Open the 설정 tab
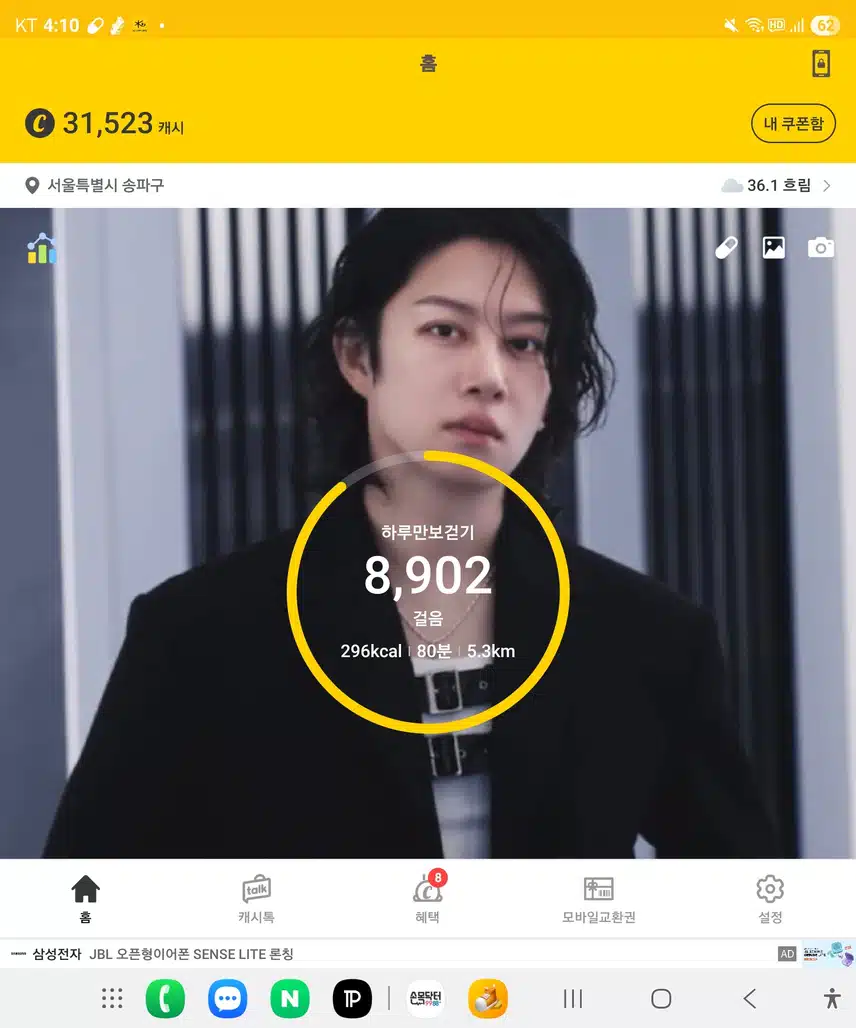This screenshot has width=856, height=1028. pos(769,899)
